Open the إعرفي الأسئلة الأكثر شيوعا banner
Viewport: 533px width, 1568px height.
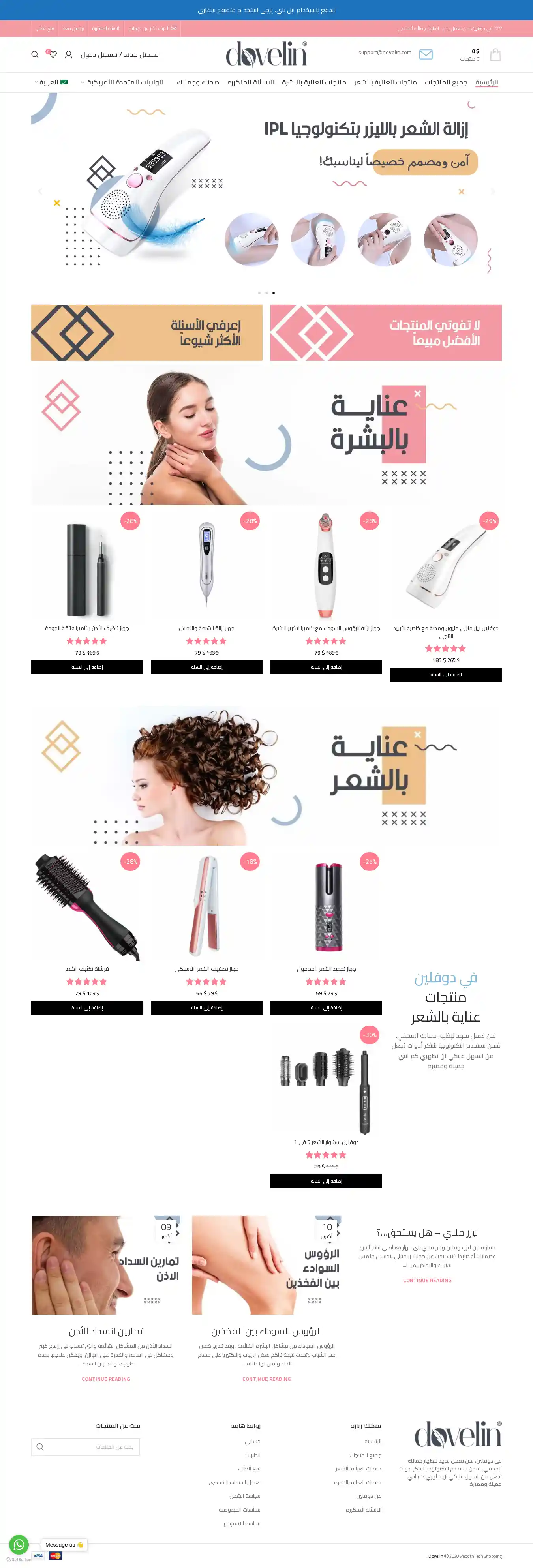point(146,332)
